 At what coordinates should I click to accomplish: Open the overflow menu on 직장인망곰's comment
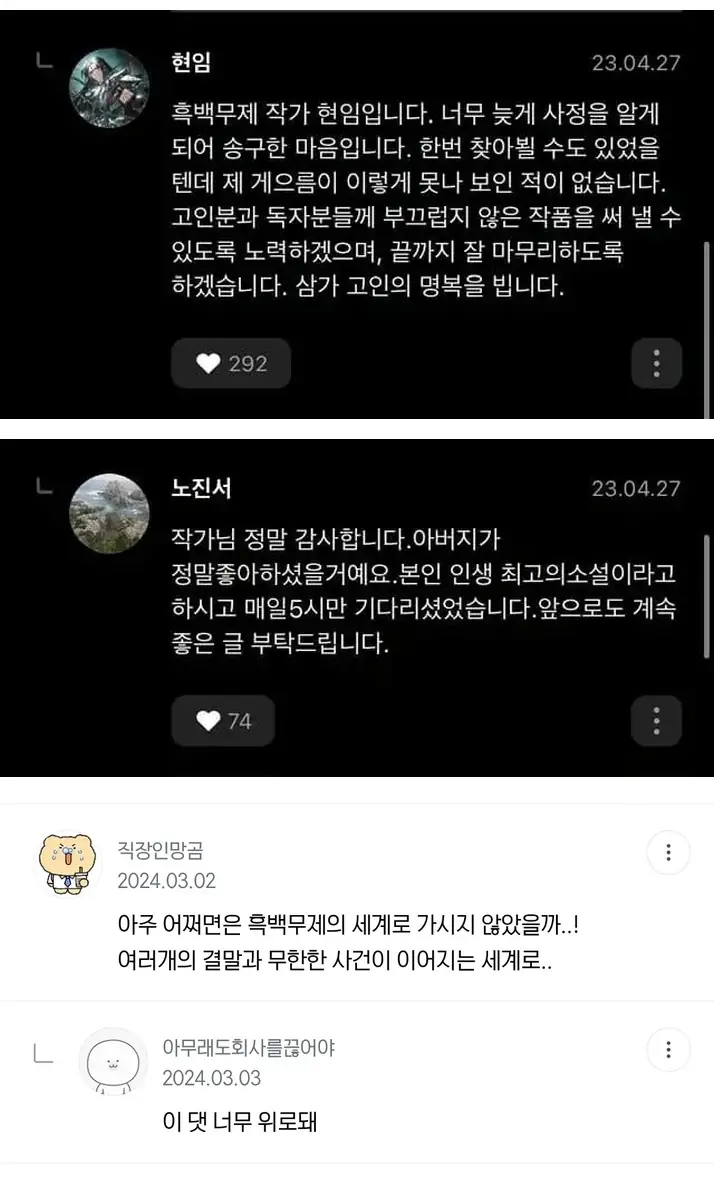pyautogui.click(x=668, y=852)
